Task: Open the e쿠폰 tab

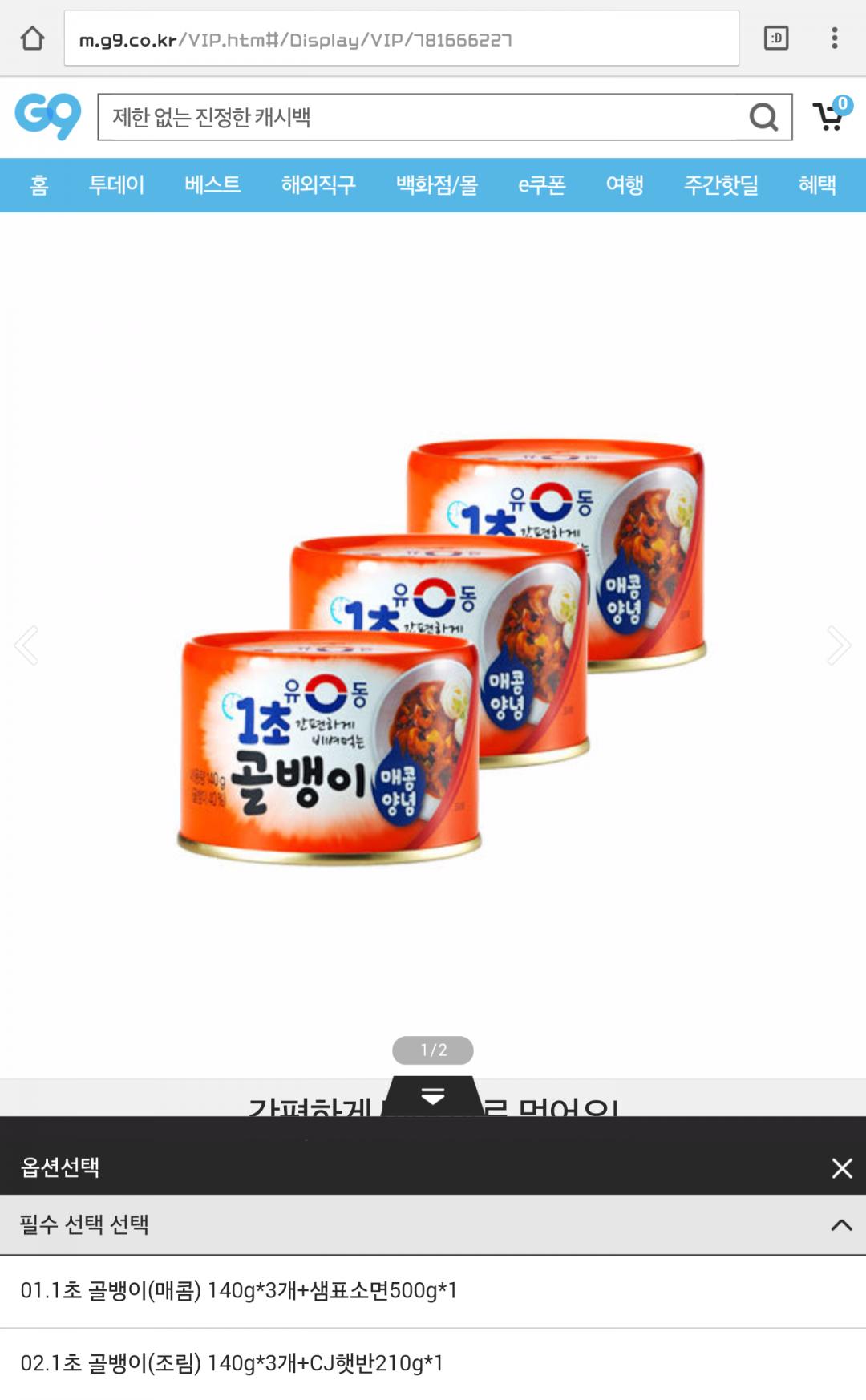Action: (542, 185)
